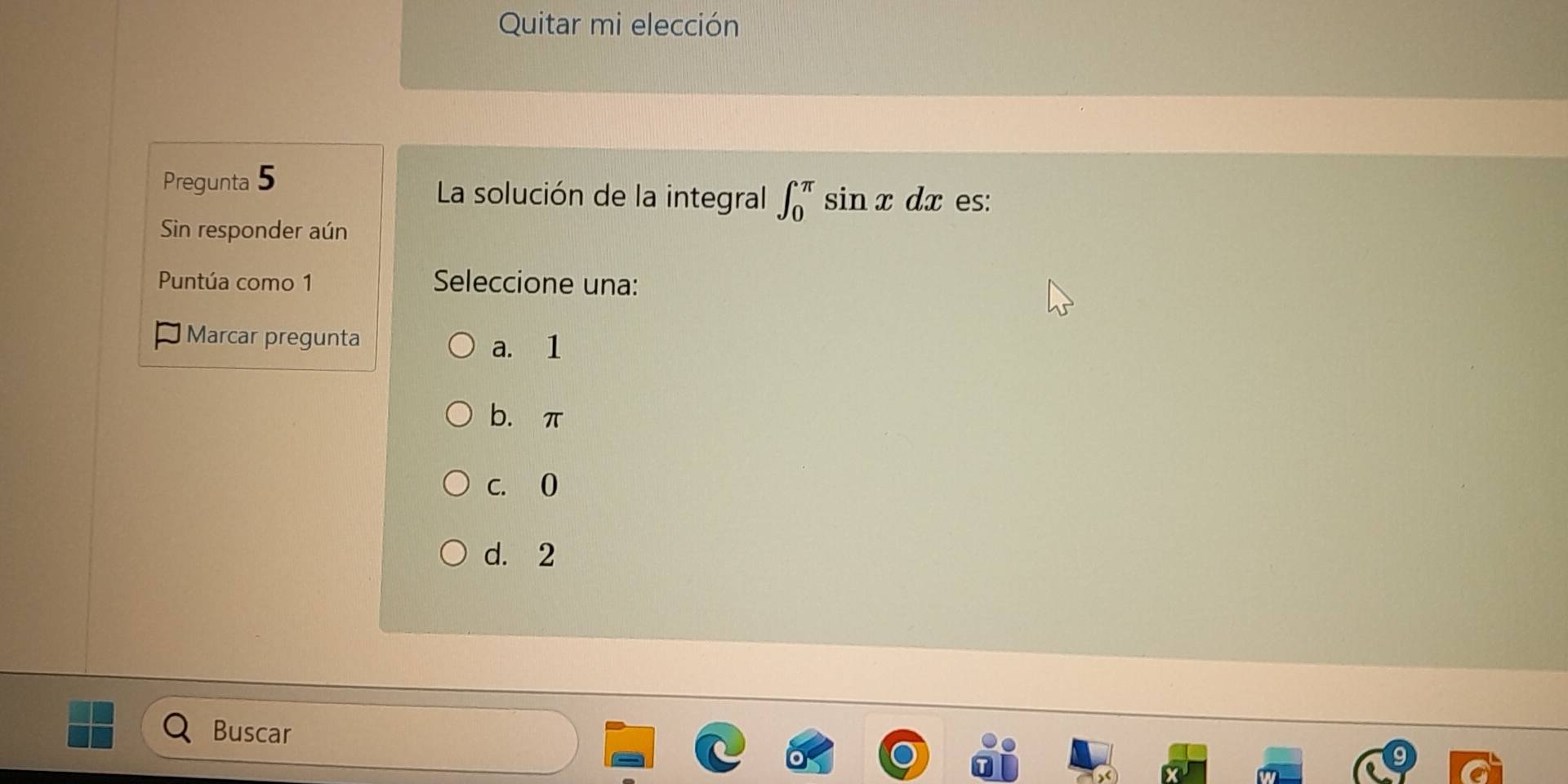This screenshot has width=1568, height=784.
Task: Open Excel from the taskbar
Action: pos(1185,764)
